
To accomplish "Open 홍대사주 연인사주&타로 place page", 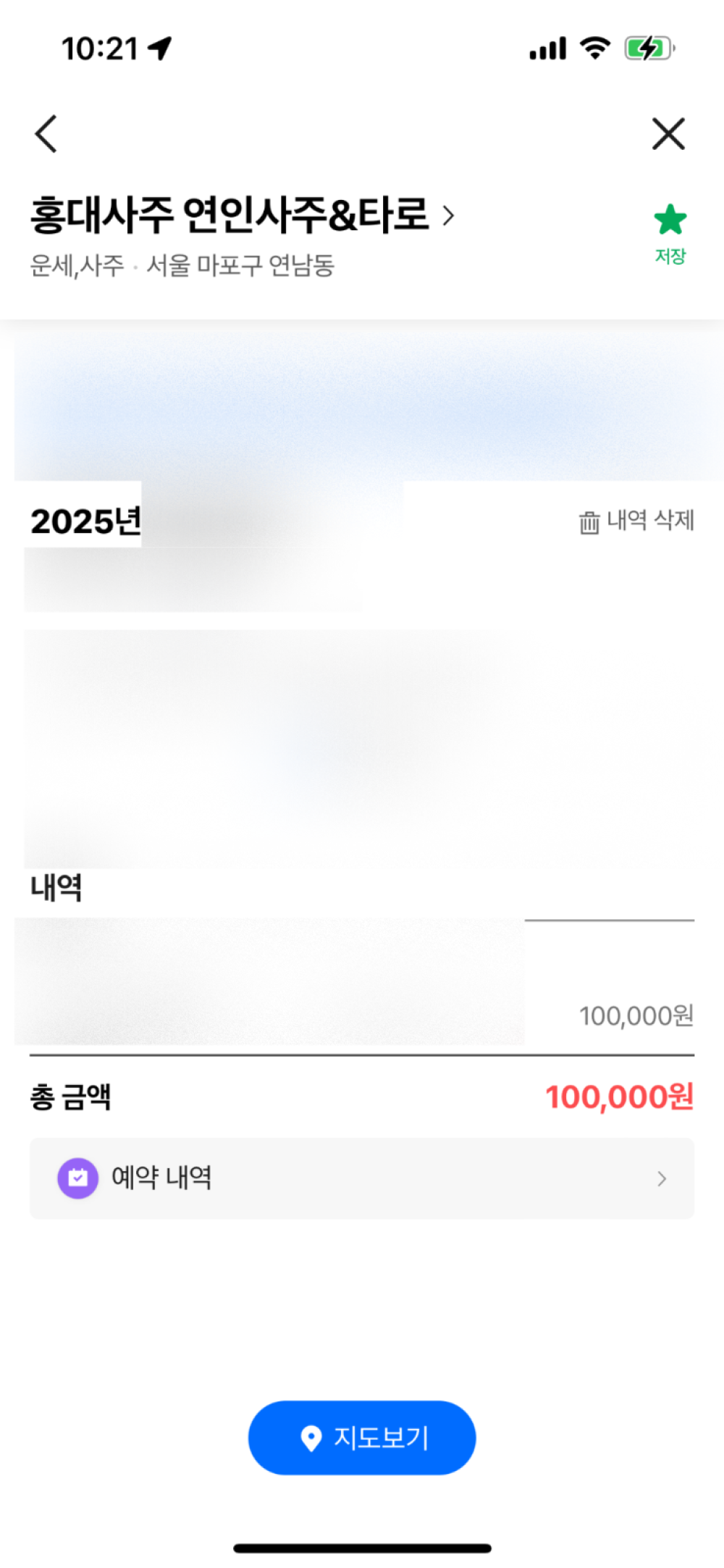I will pos(242,215).
